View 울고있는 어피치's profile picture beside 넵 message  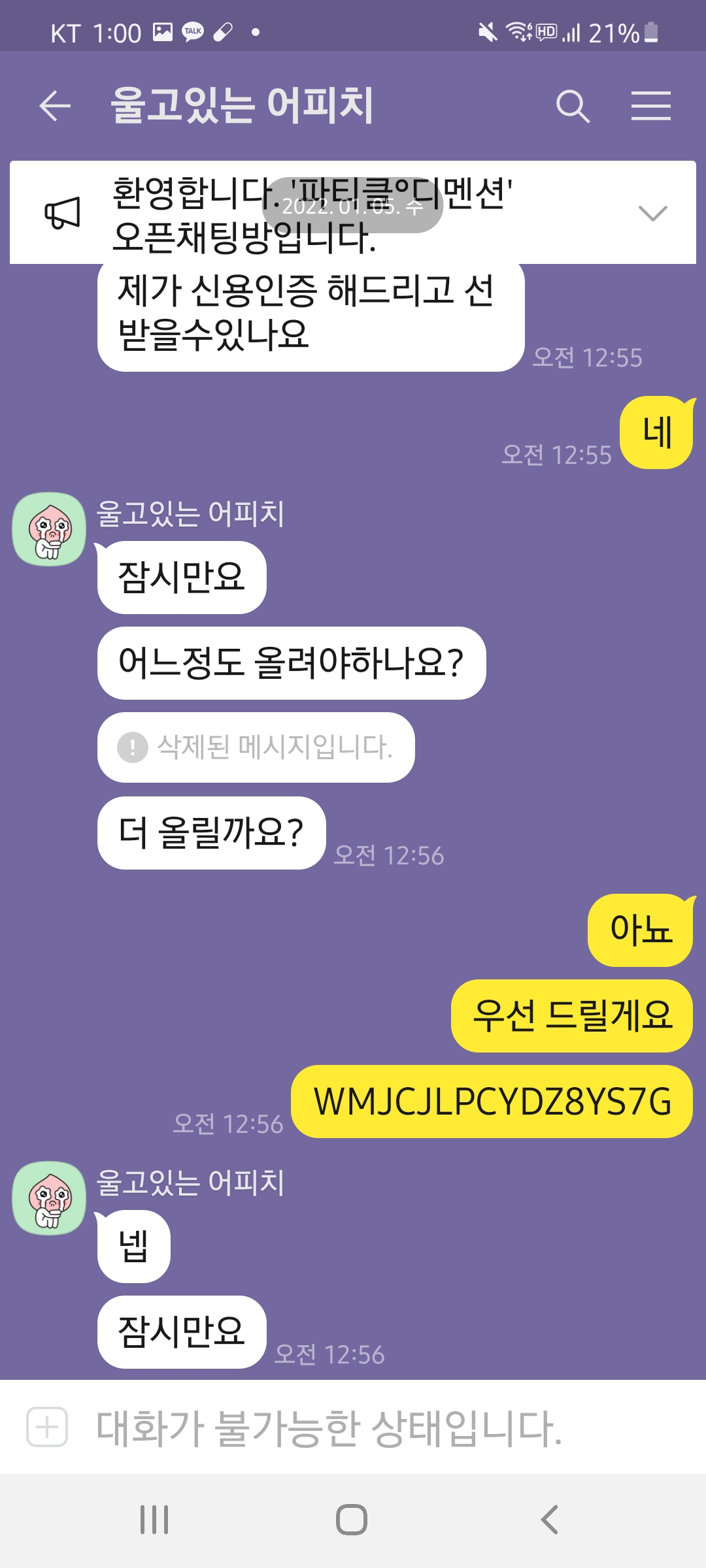tap(50, 1198)
